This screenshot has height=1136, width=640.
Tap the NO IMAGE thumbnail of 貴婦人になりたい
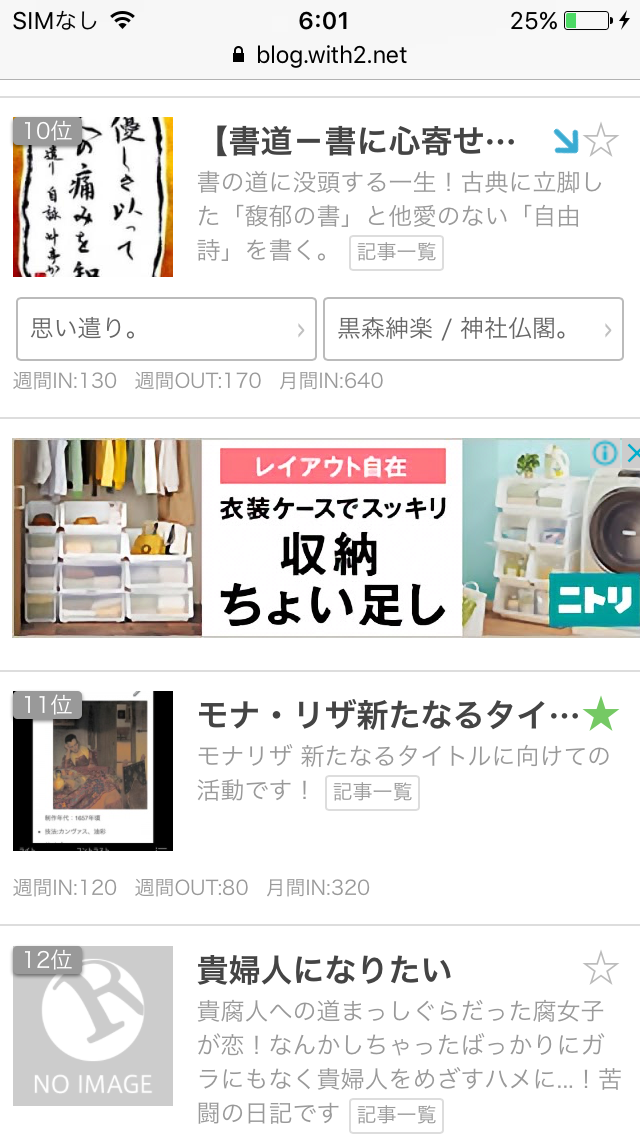point(93,1025)
